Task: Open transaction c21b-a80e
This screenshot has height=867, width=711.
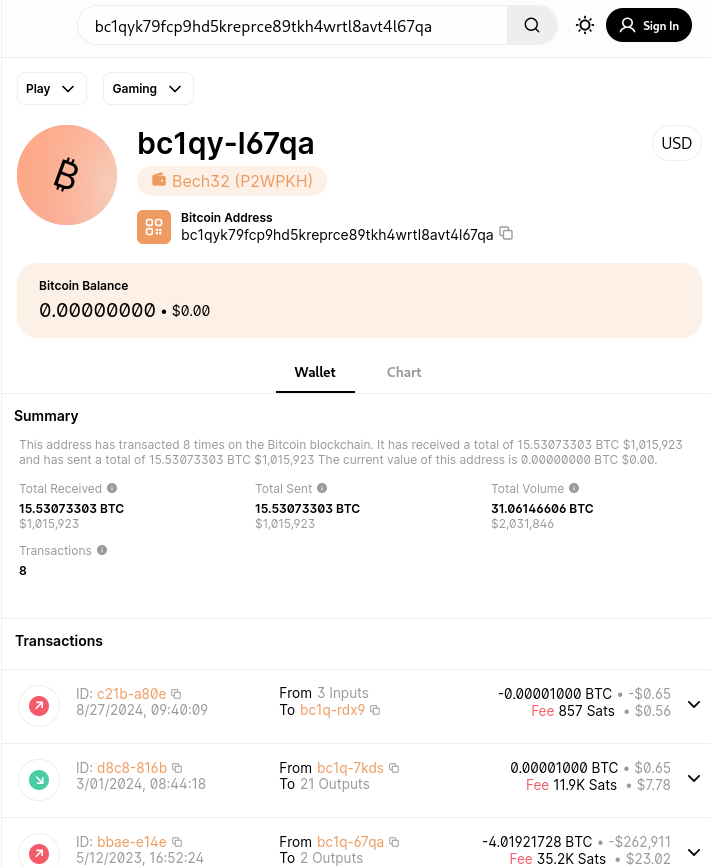Action: click(x=131, y=693)
